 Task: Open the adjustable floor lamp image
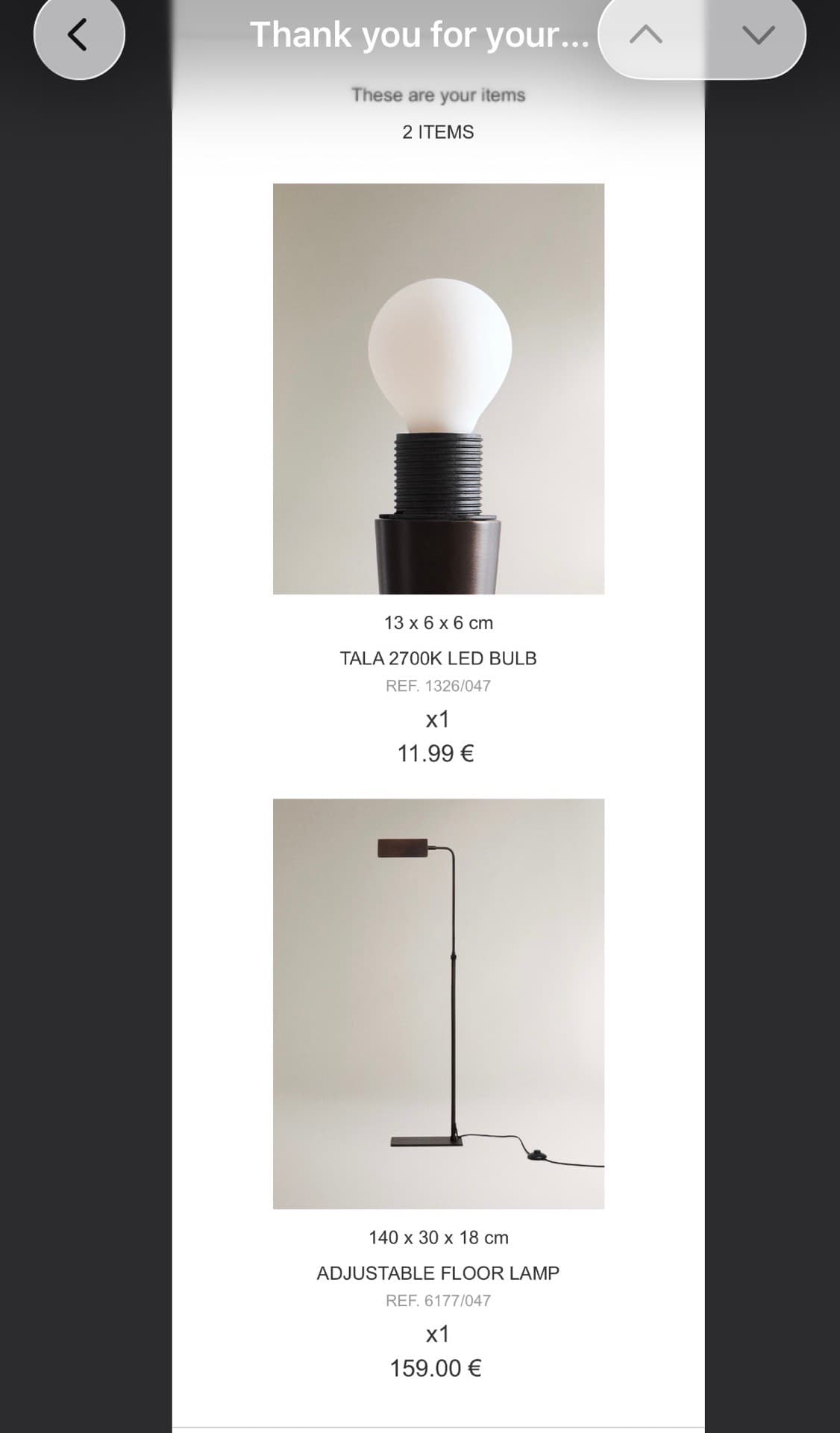(438, 1003)
